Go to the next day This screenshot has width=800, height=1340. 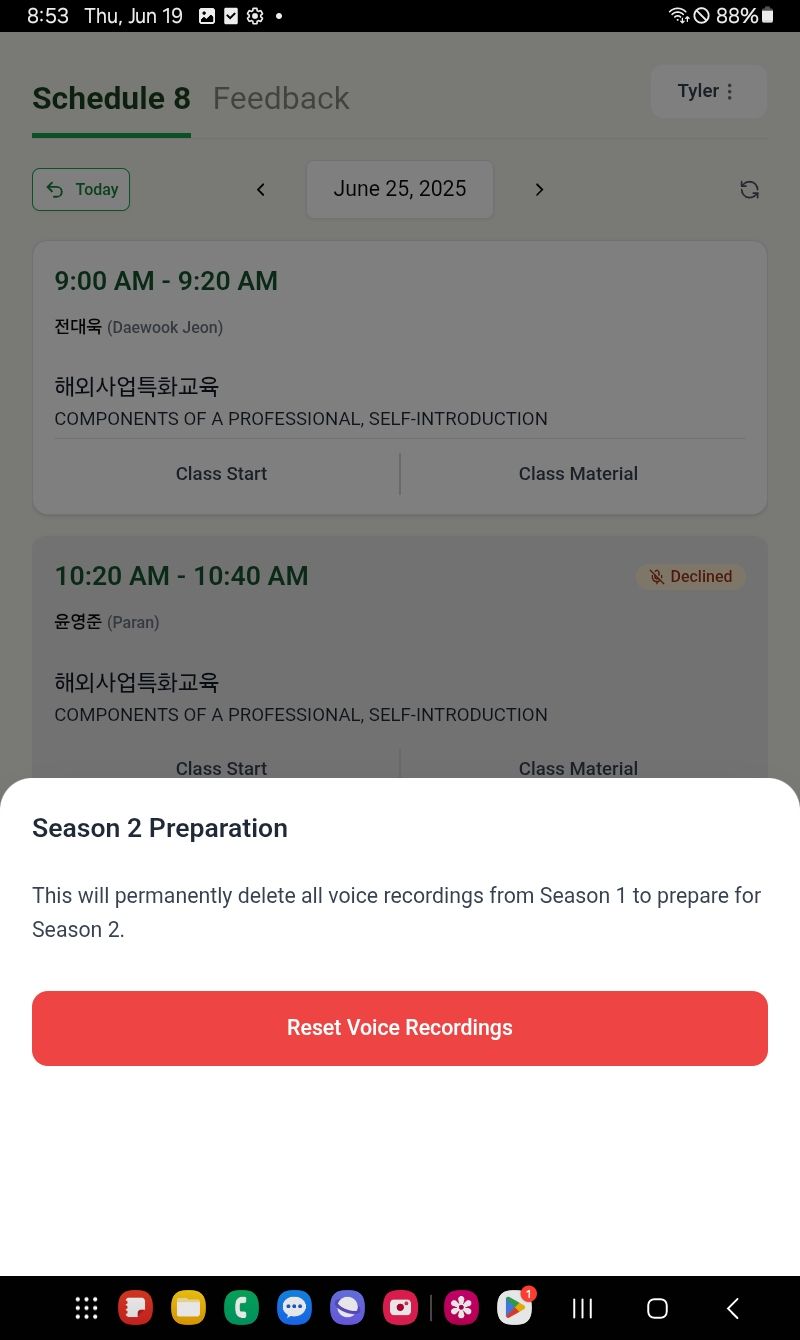pos(539,190)
